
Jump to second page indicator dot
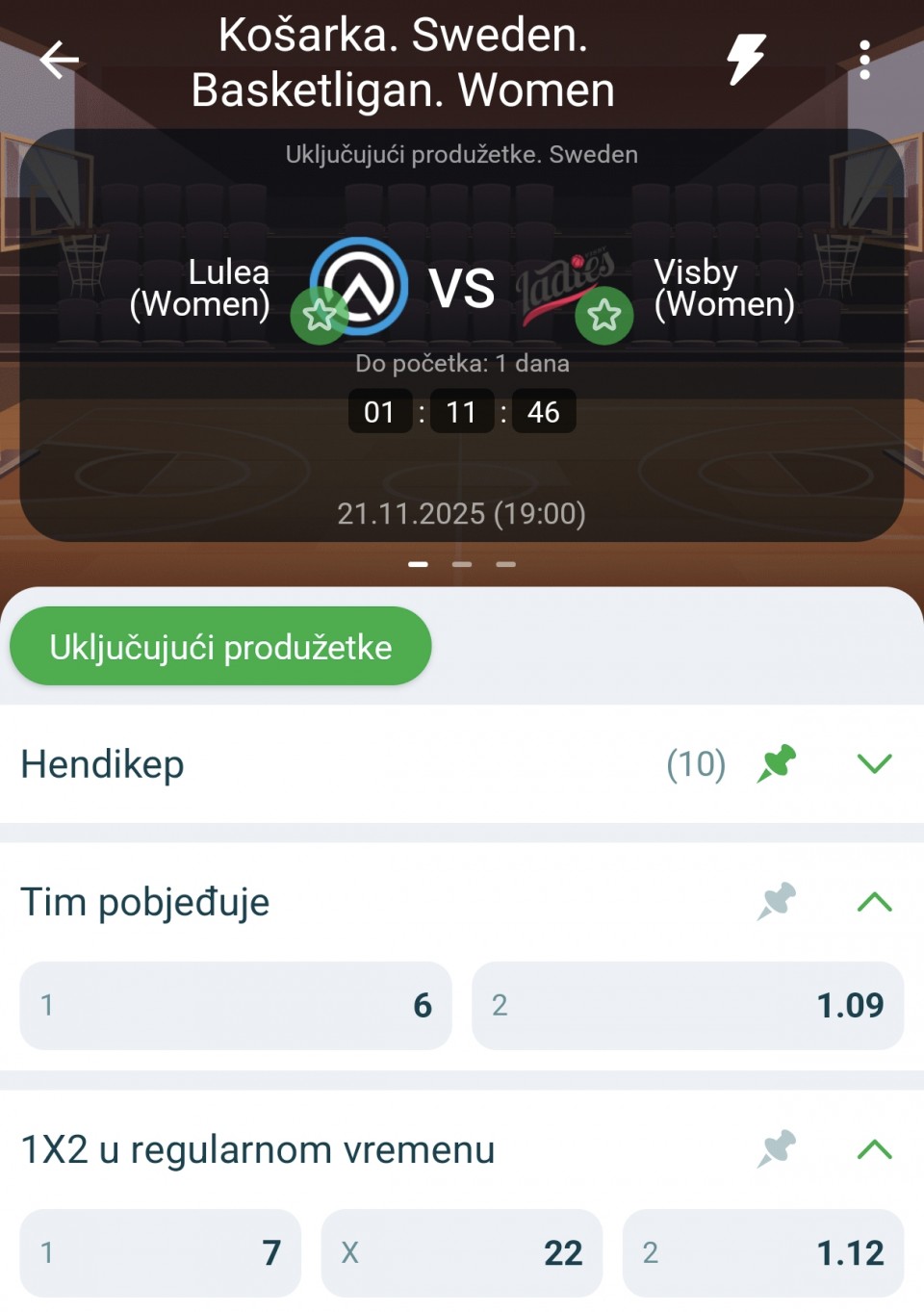(462, 564)
